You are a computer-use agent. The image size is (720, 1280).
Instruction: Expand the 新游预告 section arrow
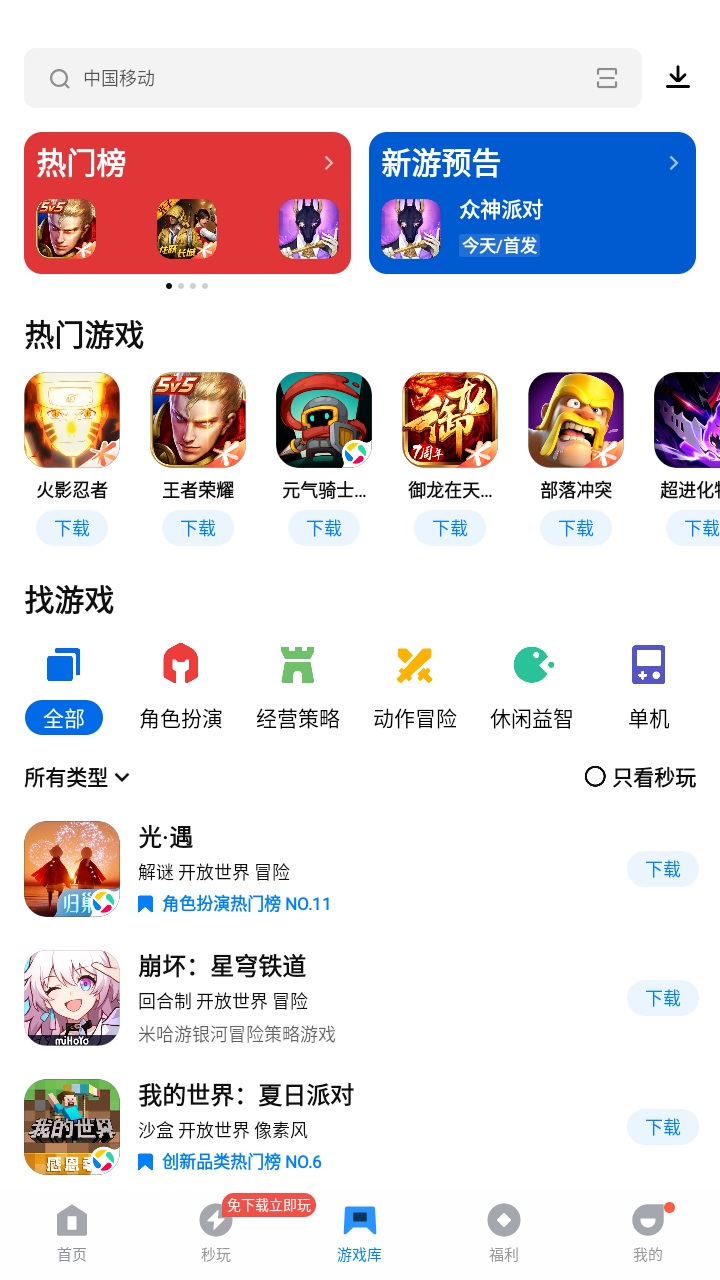(673, 162)
